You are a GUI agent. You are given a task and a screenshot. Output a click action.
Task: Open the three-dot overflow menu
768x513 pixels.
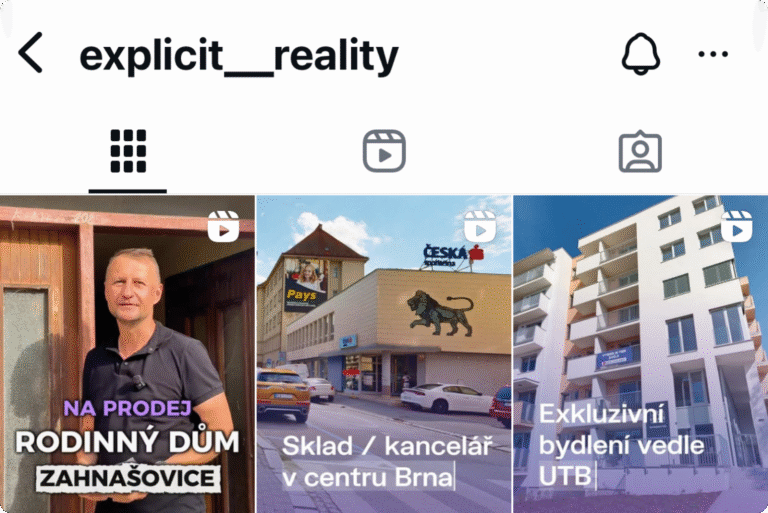713,54
